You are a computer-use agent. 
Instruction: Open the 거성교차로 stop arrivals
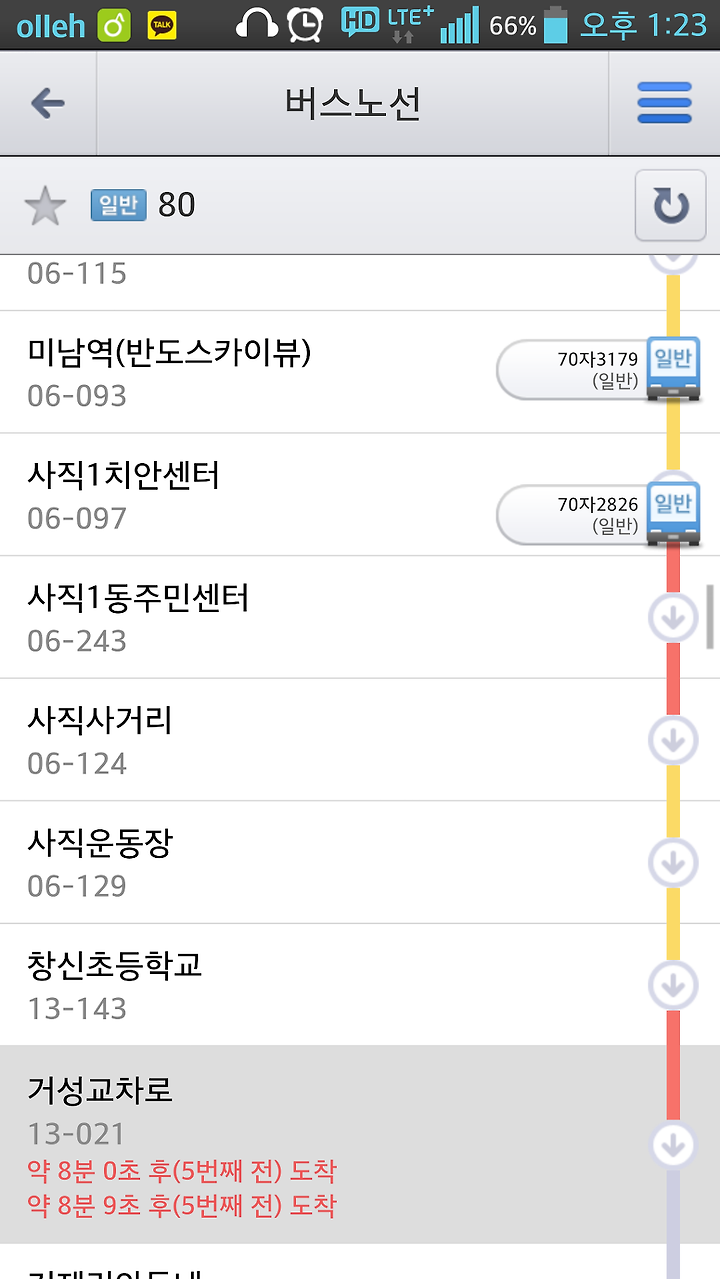coord(360,1145)
